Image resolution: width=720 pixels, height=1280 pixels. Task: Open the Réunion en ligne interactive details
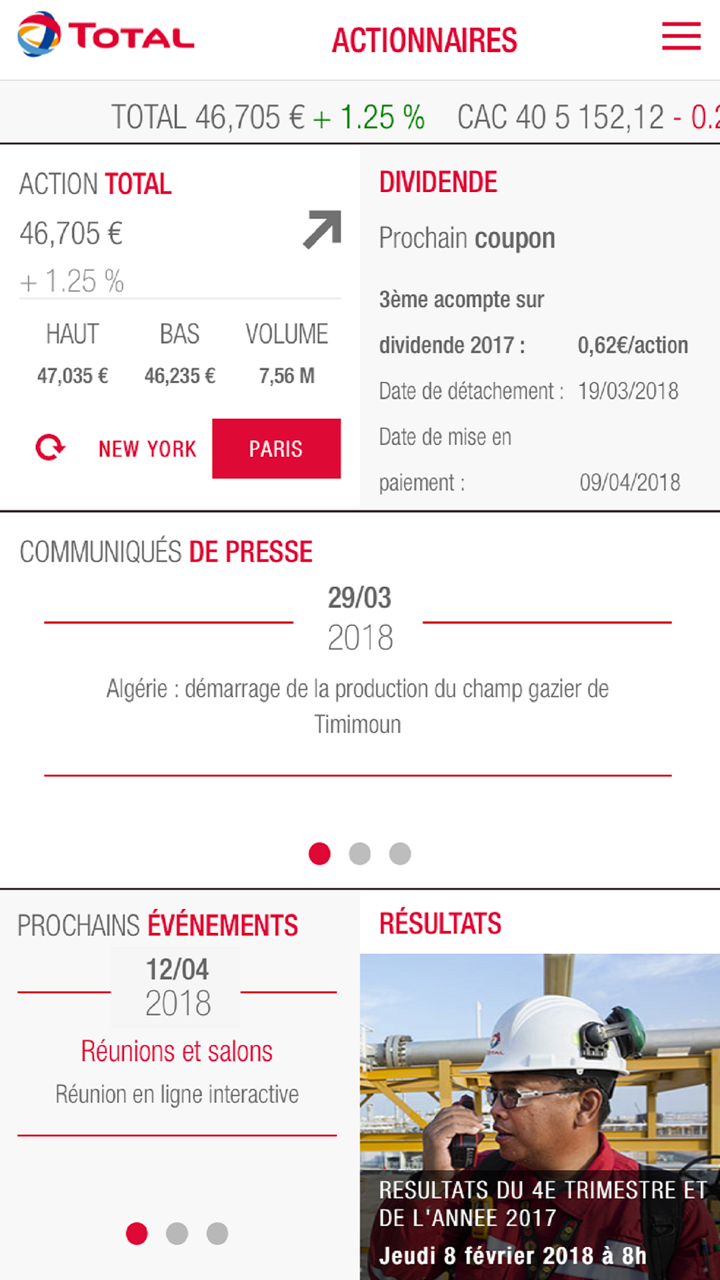pyautogui.click(x=176, y=1094)
